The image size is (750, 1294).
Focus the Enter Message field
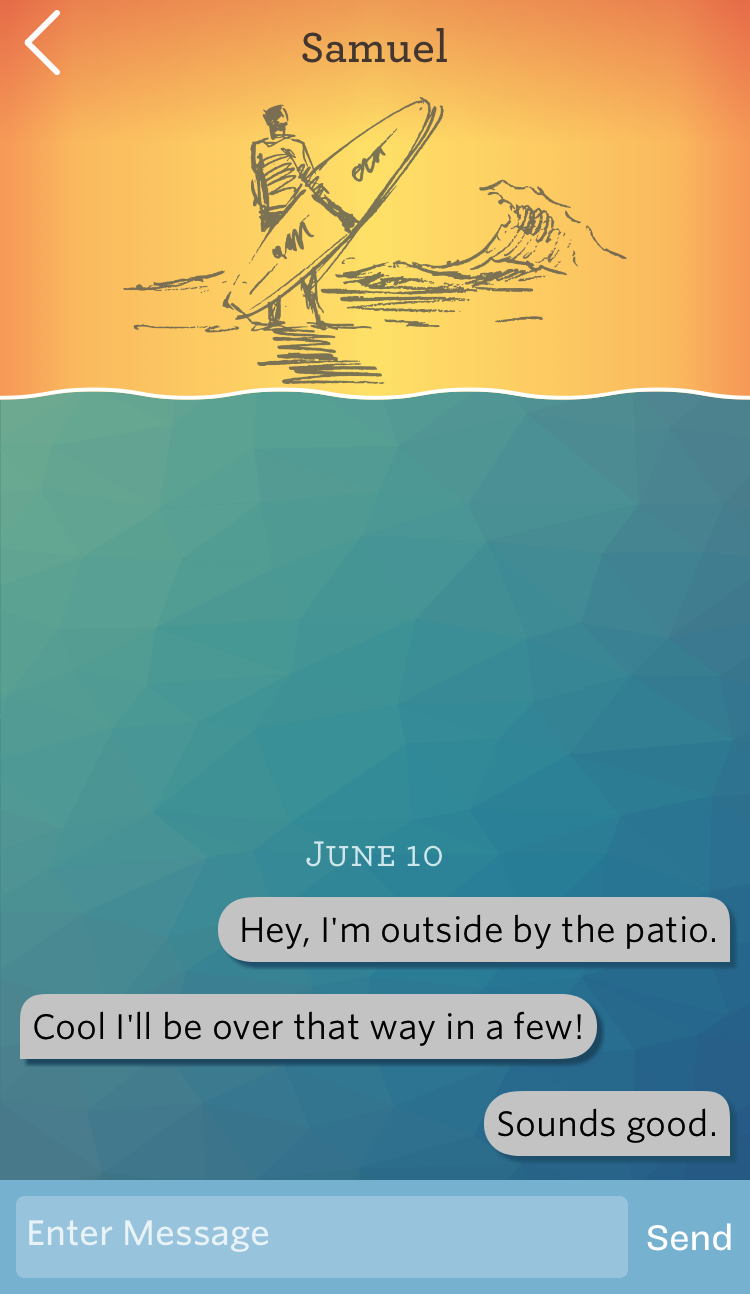click(x=321, y=1236)
